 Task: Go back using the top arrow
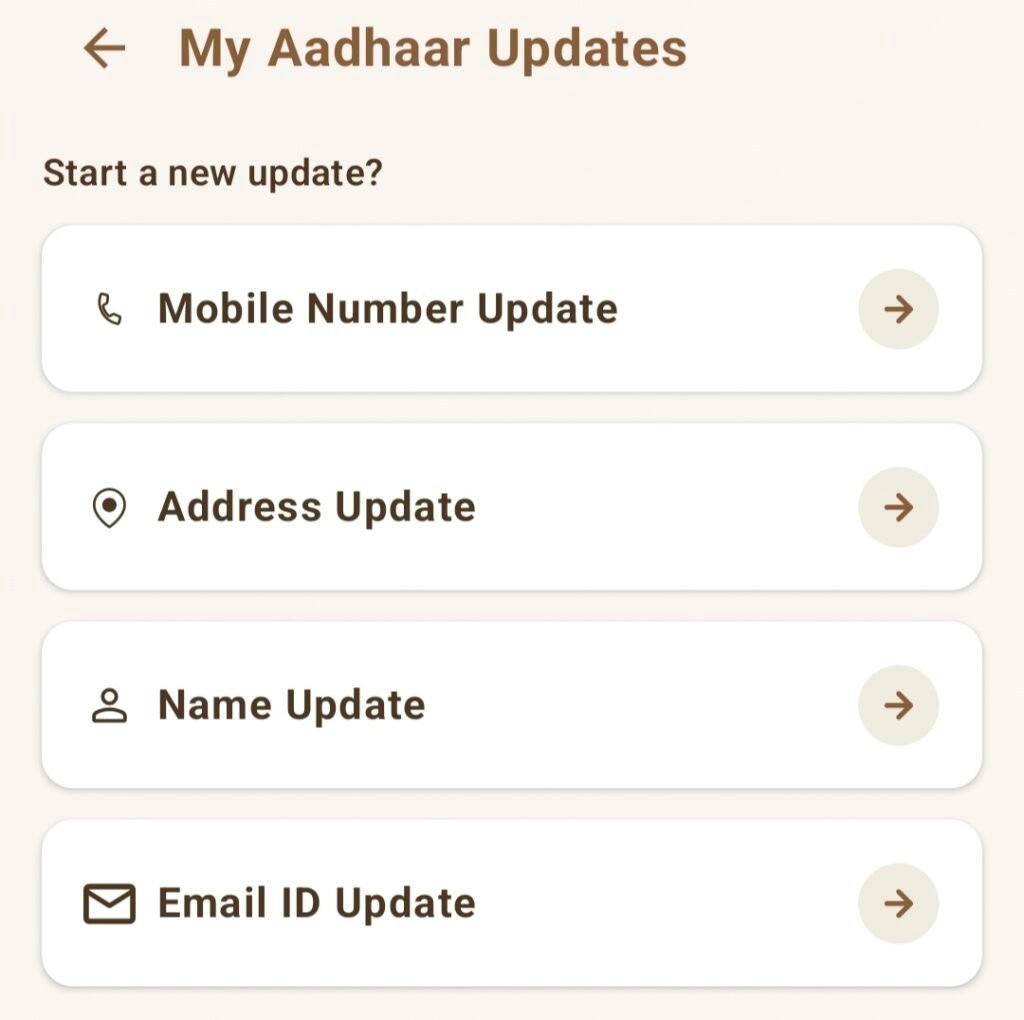point(104,48)
